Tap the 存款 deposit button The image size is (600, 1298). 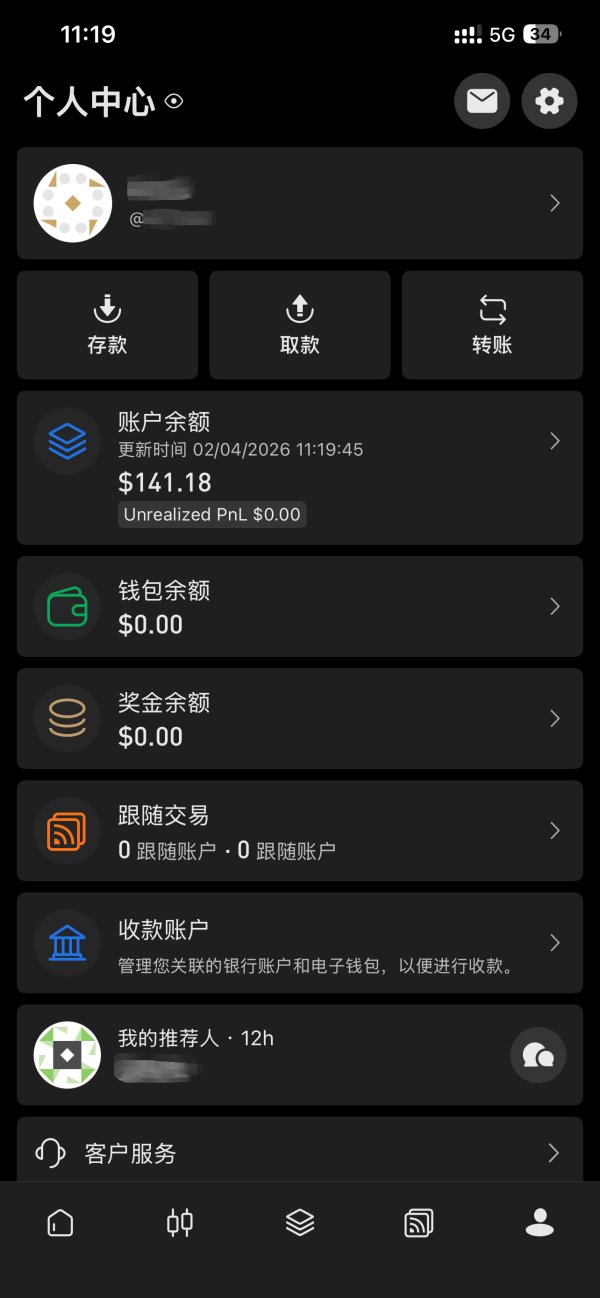pos(107,325)
